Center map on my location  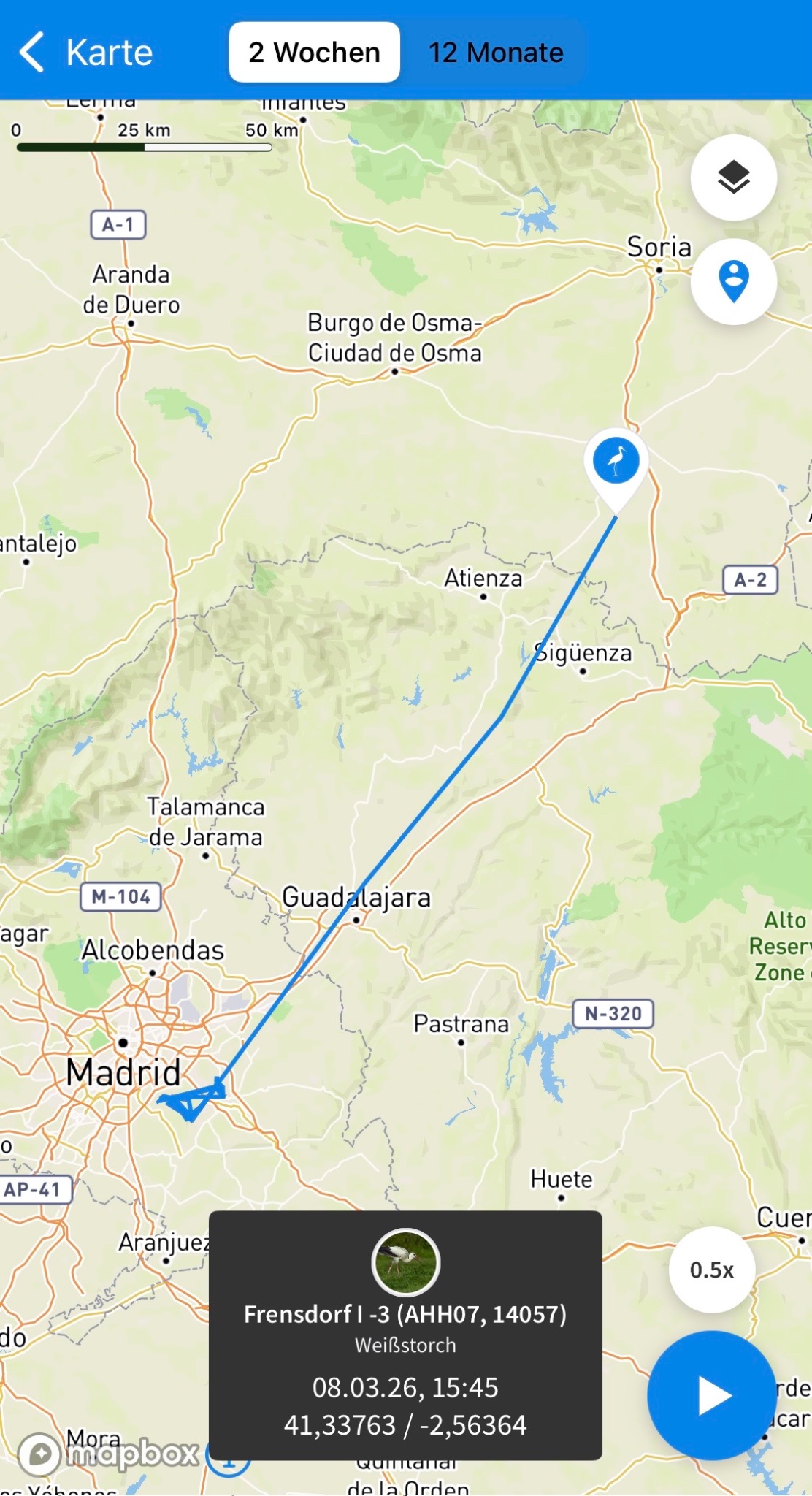coord(733,281)
